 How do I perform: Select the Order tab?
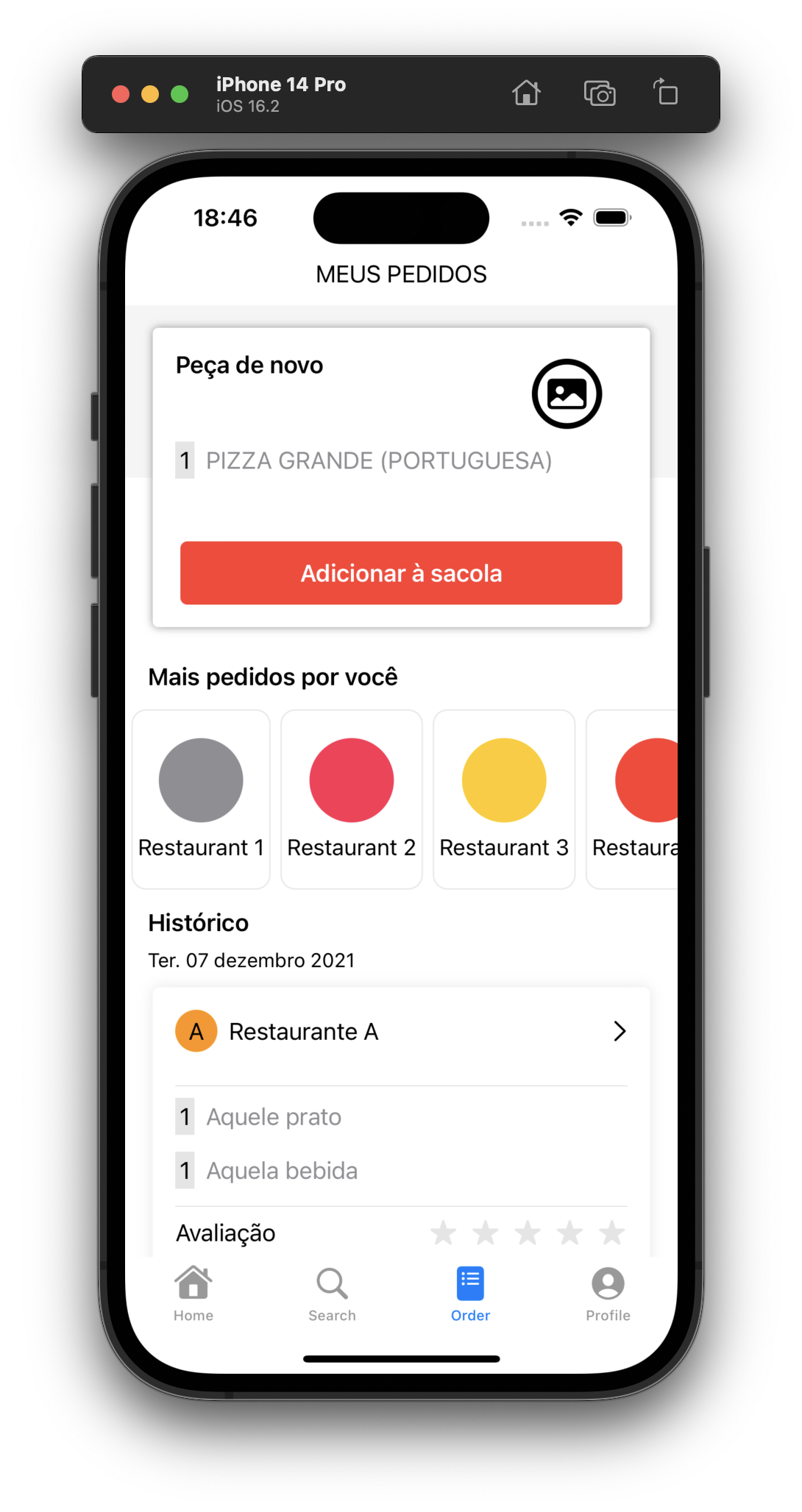coord(470,1294)
